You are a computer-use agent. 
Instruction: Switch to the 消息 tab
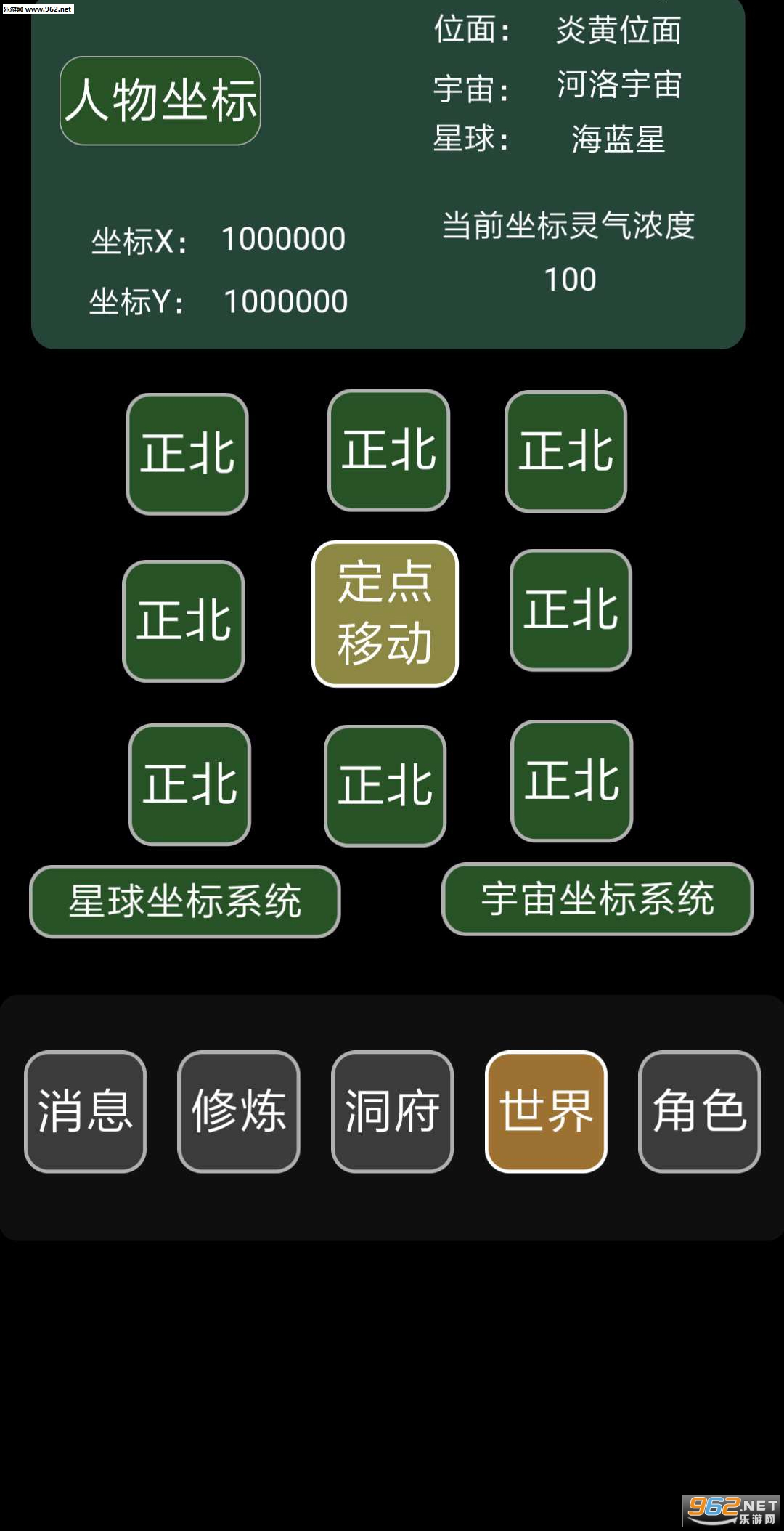click(x=86, y=1111)
